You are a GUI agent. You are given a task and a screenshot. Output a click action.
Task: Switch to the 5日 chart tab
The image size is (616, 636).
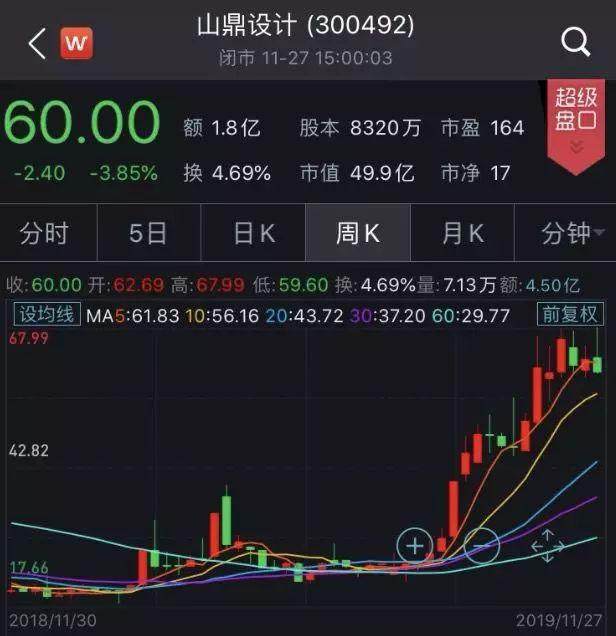click(148, 234)
